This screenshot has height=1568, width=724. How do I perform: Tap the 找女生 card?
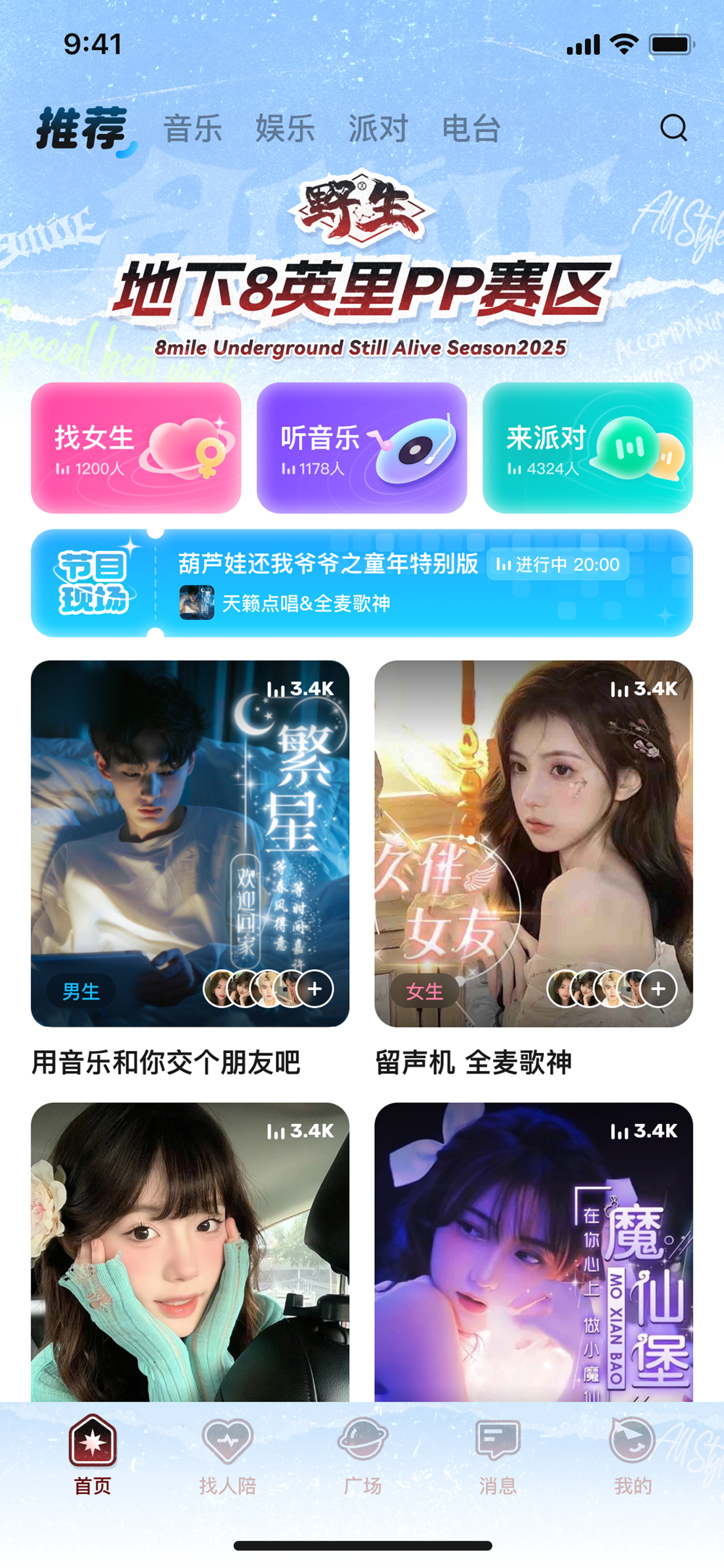(x=136, y=448)
